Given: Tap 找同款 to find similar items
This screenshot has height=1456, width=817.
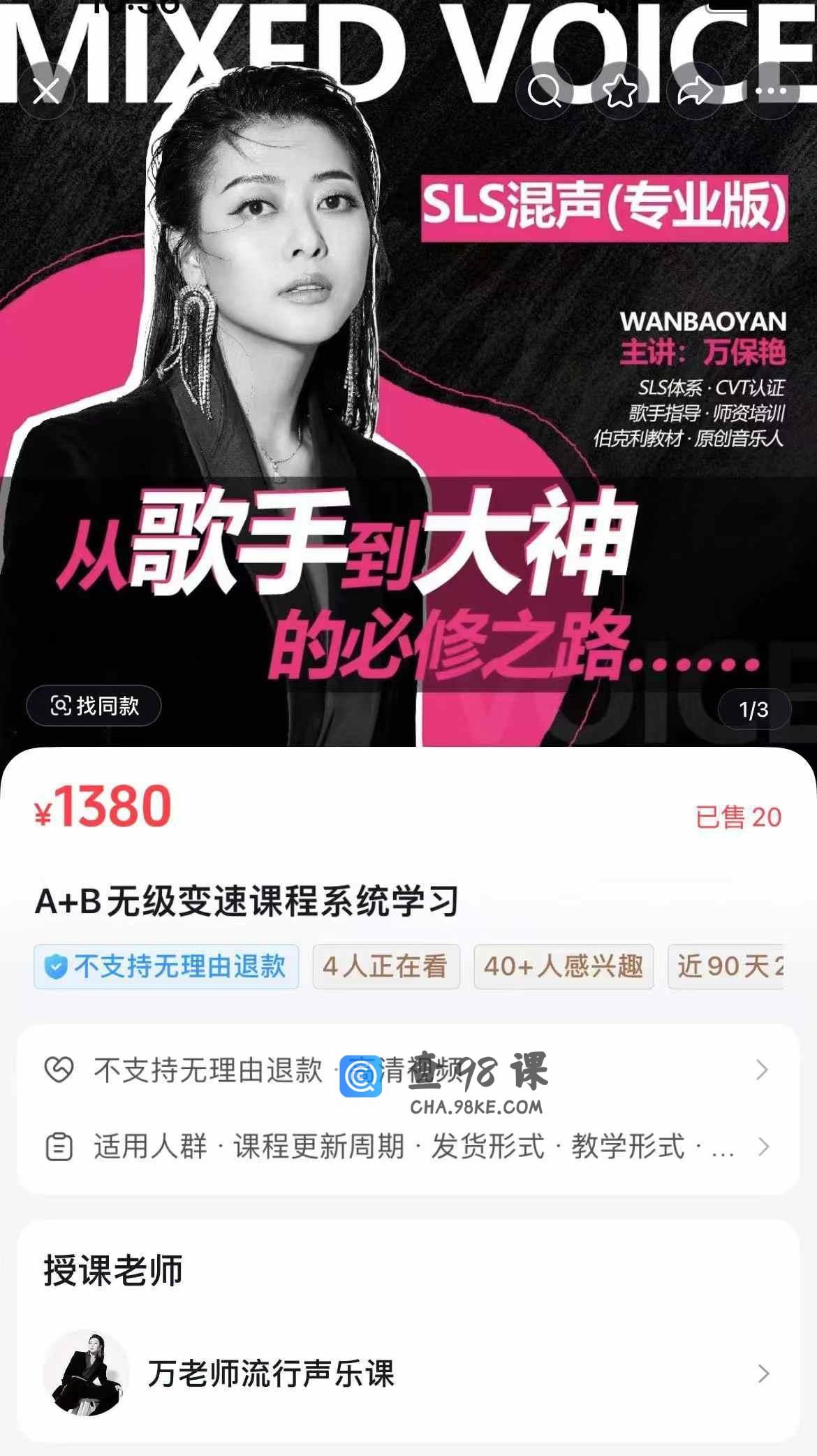Looking at the screenshot, I should (94, 706).
